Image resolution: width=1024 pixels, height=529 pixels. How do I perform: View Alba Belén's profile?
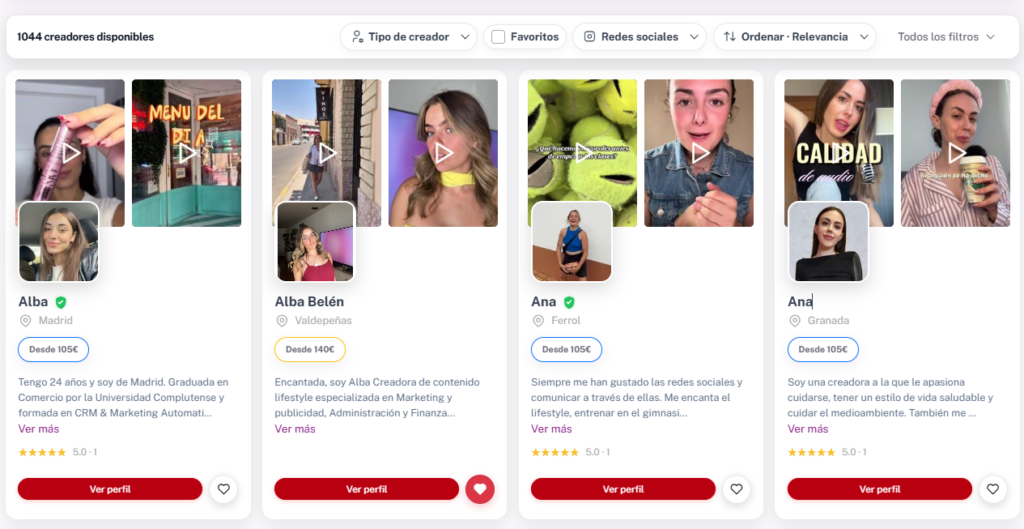[x=366, y=489]
